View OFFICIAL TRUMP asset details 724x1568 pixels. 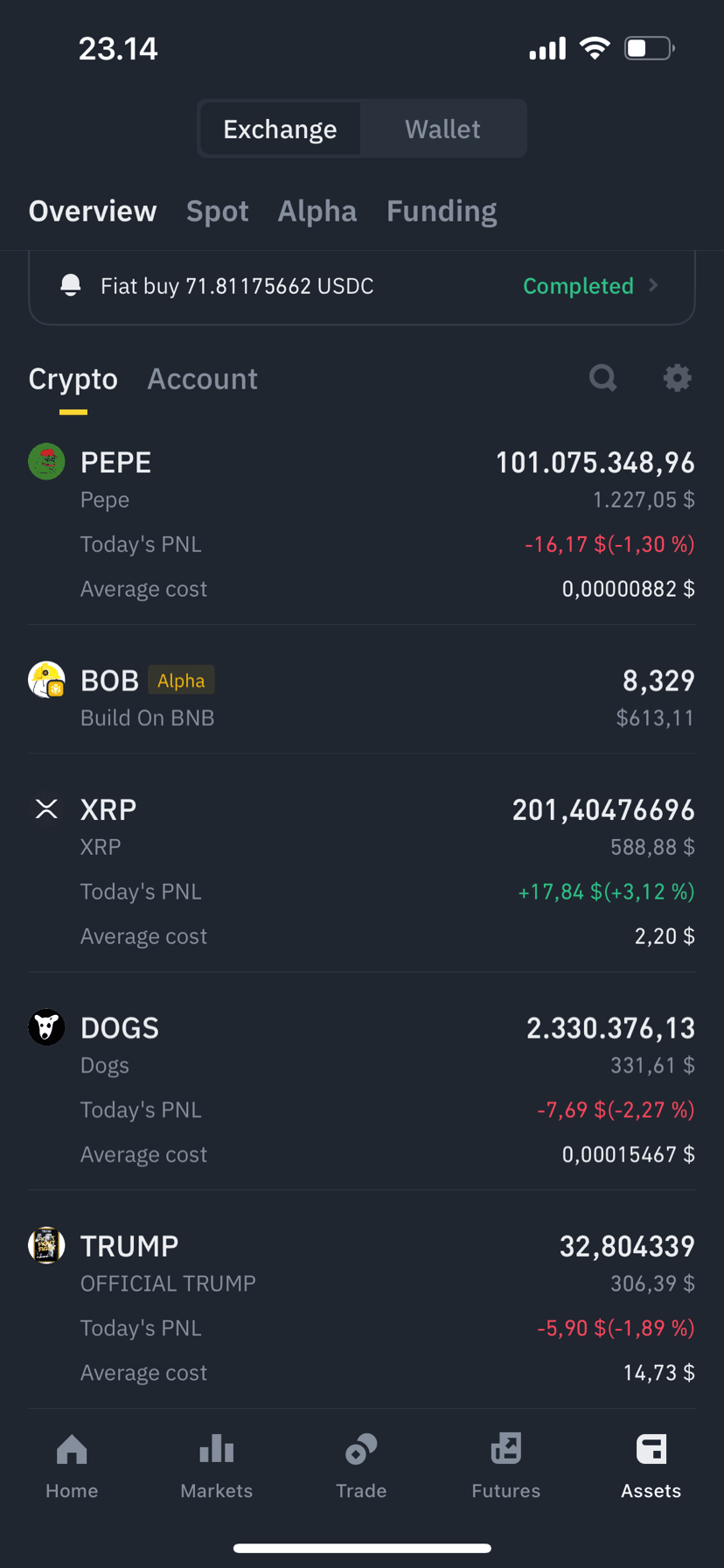click(362, 1308)
